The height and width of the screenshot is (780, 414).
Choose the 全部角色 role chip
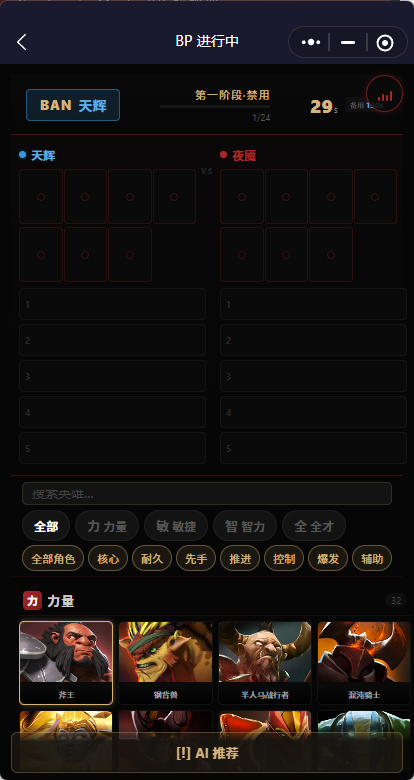coord(53,559)
